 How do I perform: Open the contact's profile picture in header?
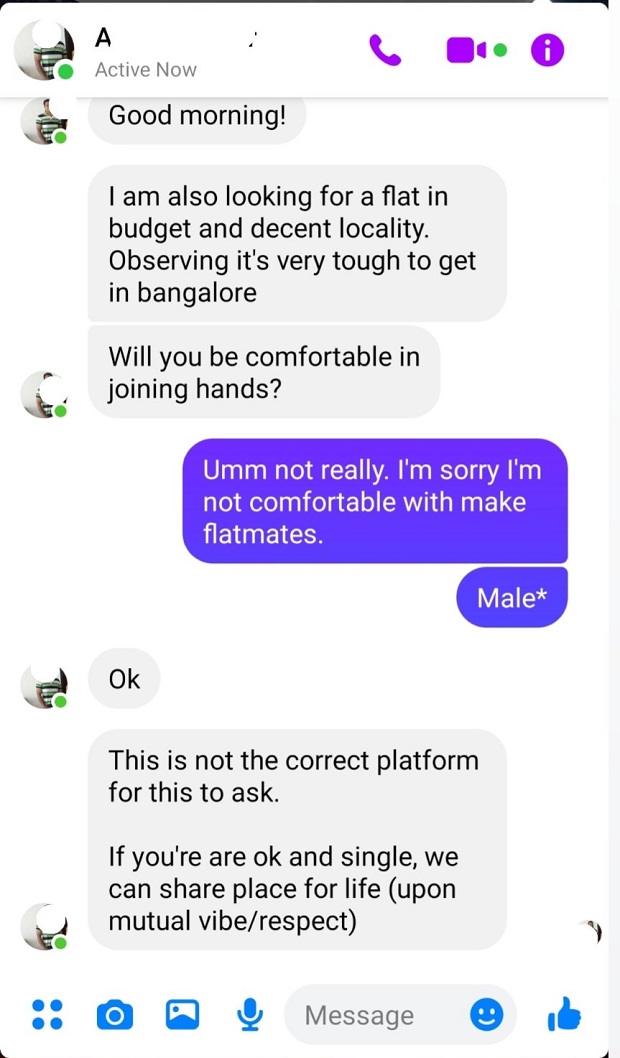click(45, 51)
